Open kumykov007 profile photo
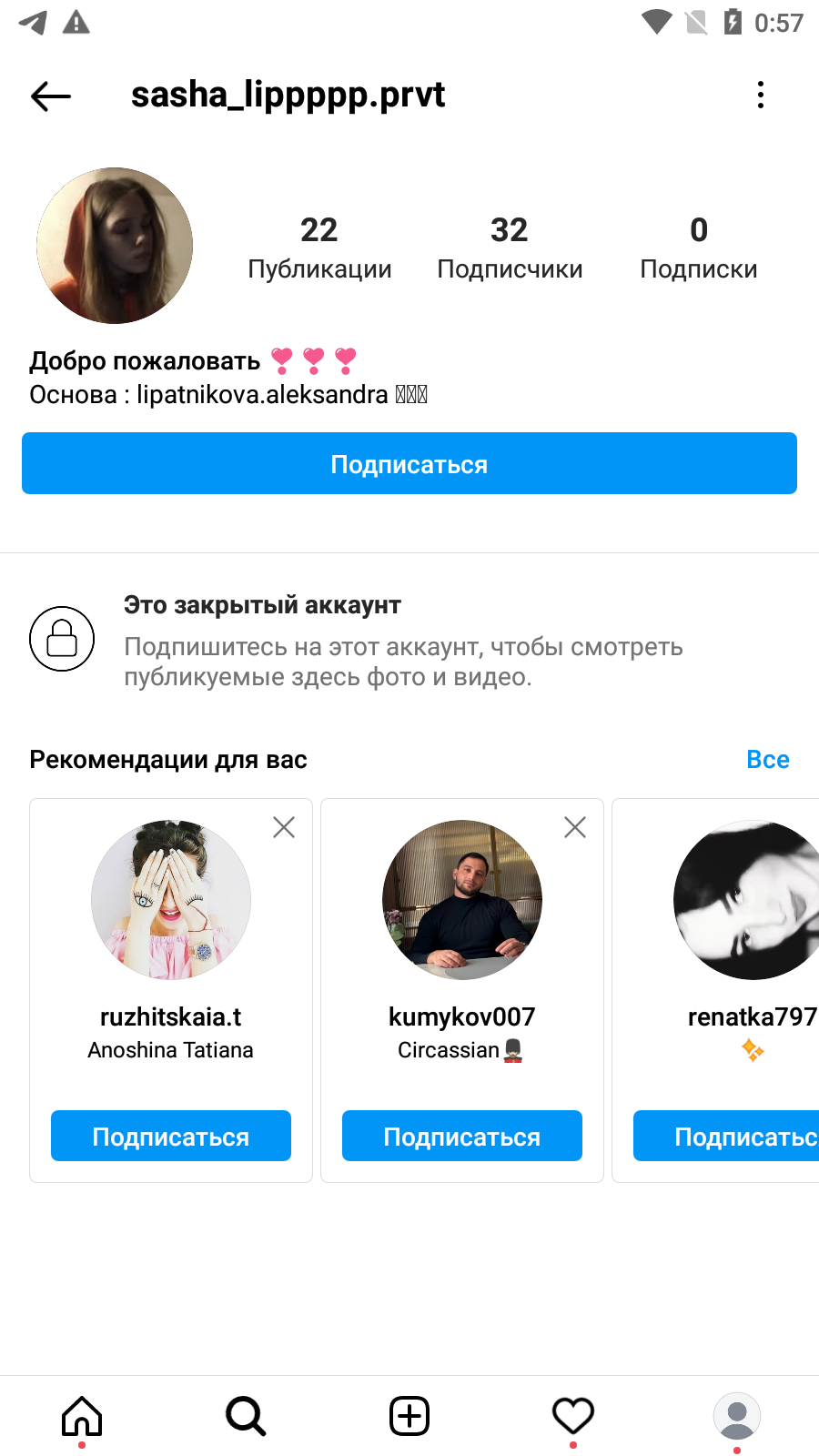The width and height of the screenshot is (819, 1456). click(462, 900)
